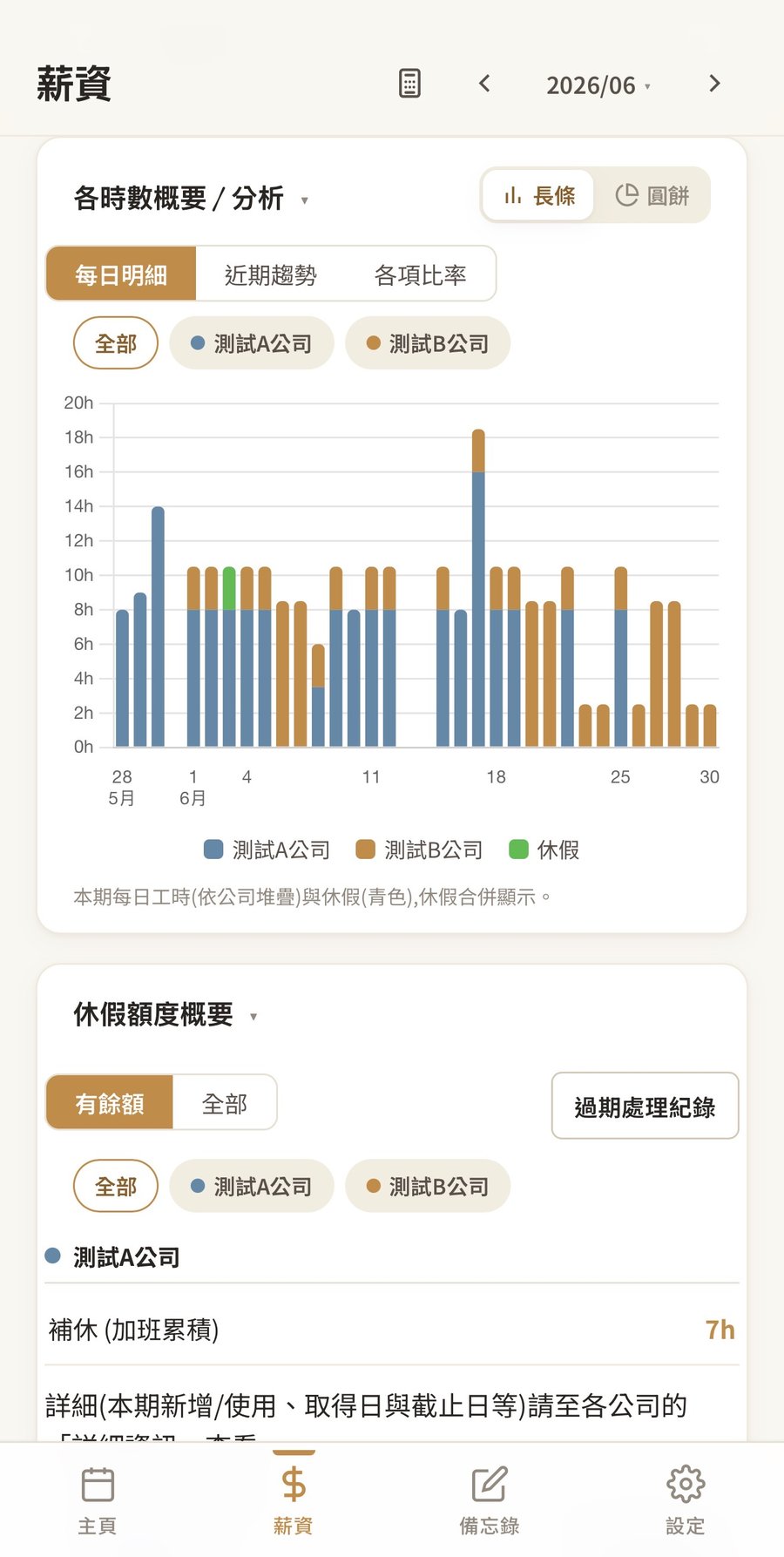
Task: Open the 主頁 tab
Action: (98, 1500)
